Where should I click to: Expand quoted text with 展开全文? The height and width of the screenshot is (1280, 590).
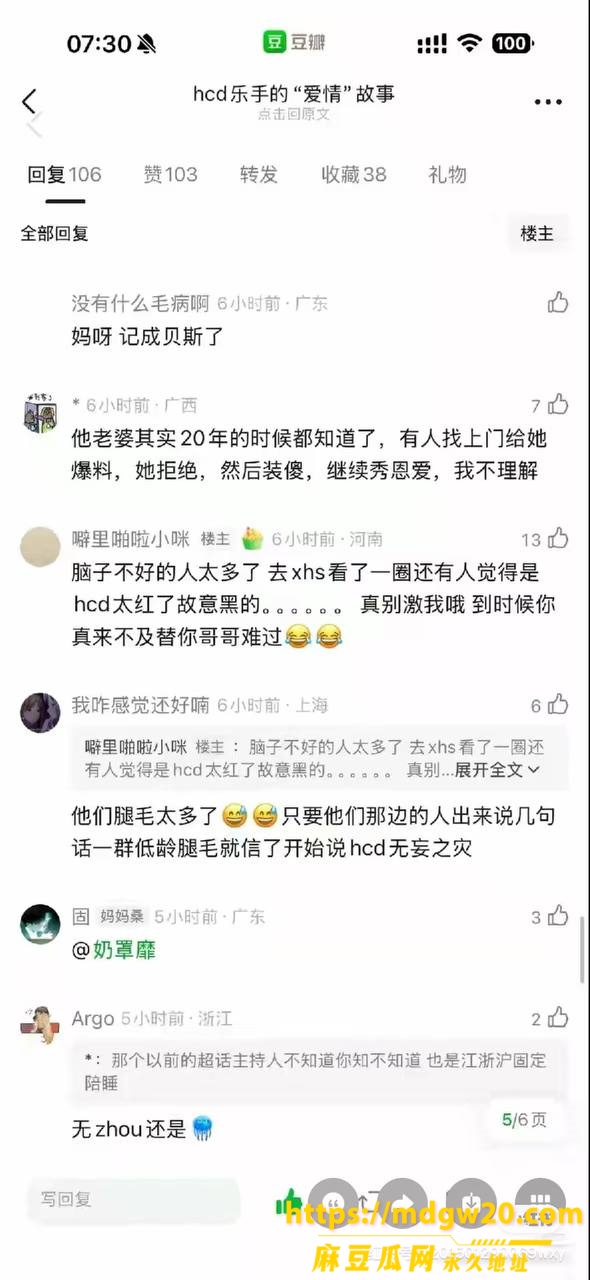pyautogui.click(x=497, y=770)
